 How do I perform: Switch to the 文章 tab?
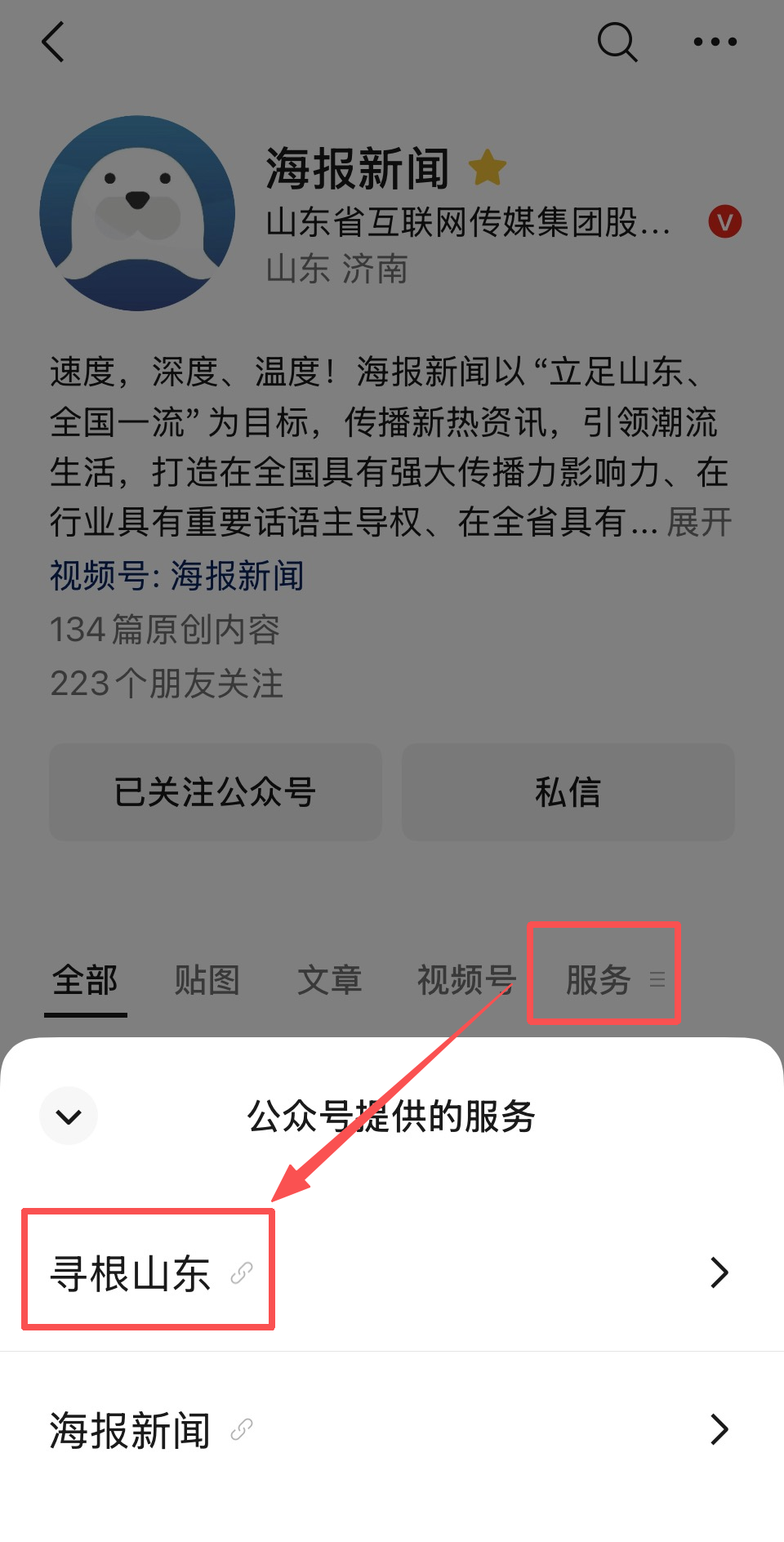pyautogui.click(x=329, y=980)
